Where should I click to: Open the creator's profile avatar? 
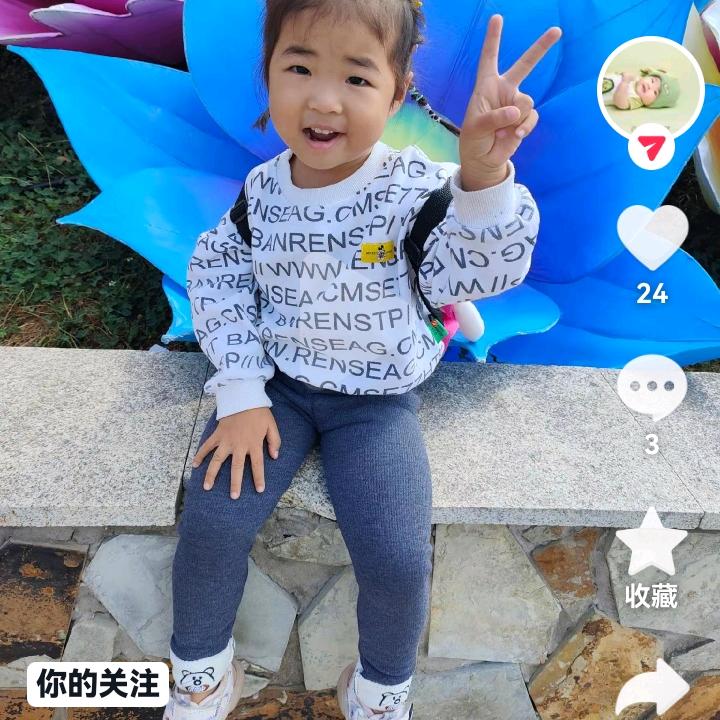point(651,89)
